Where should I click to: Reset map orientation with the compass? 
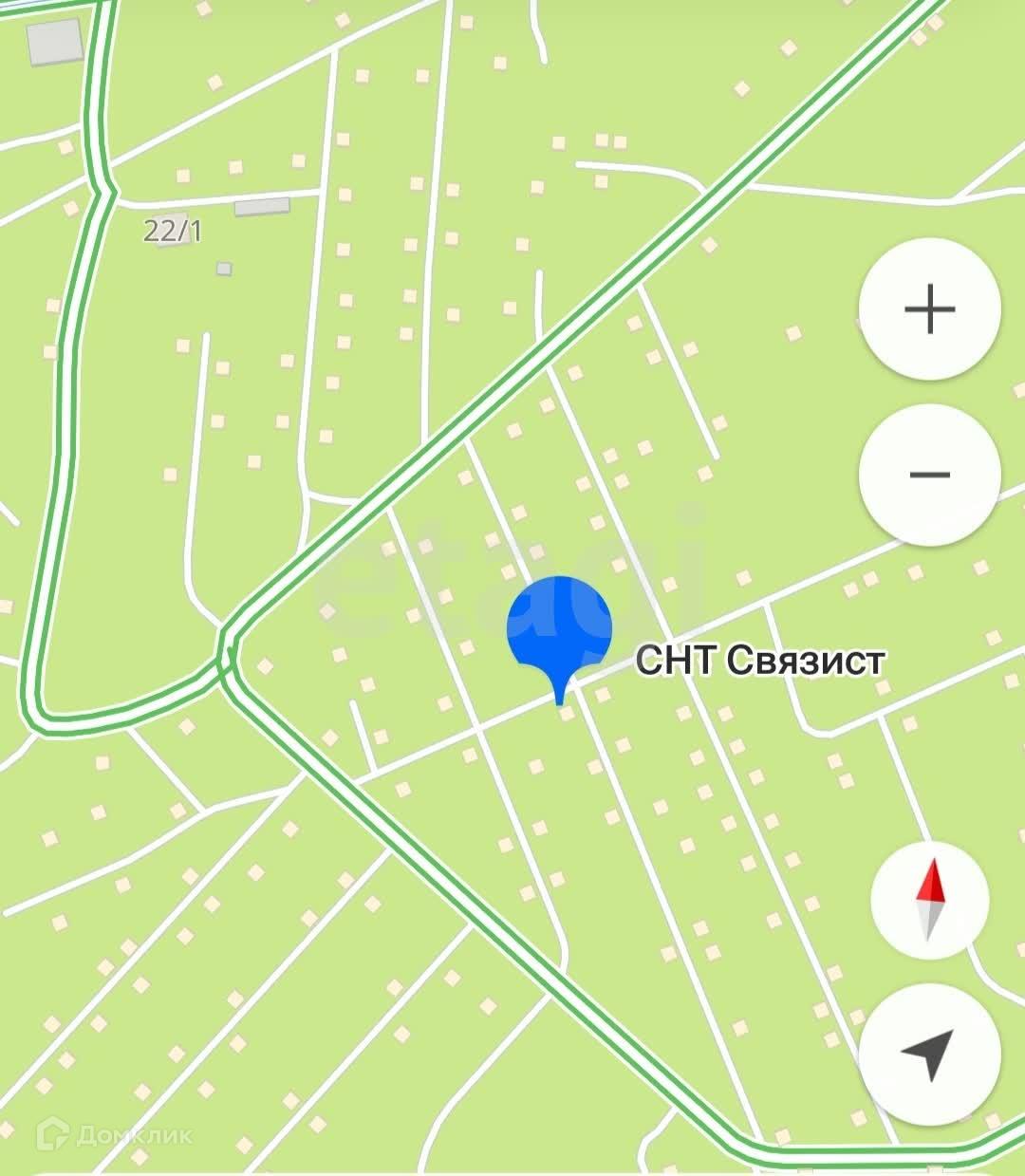[x=930, y=899]
